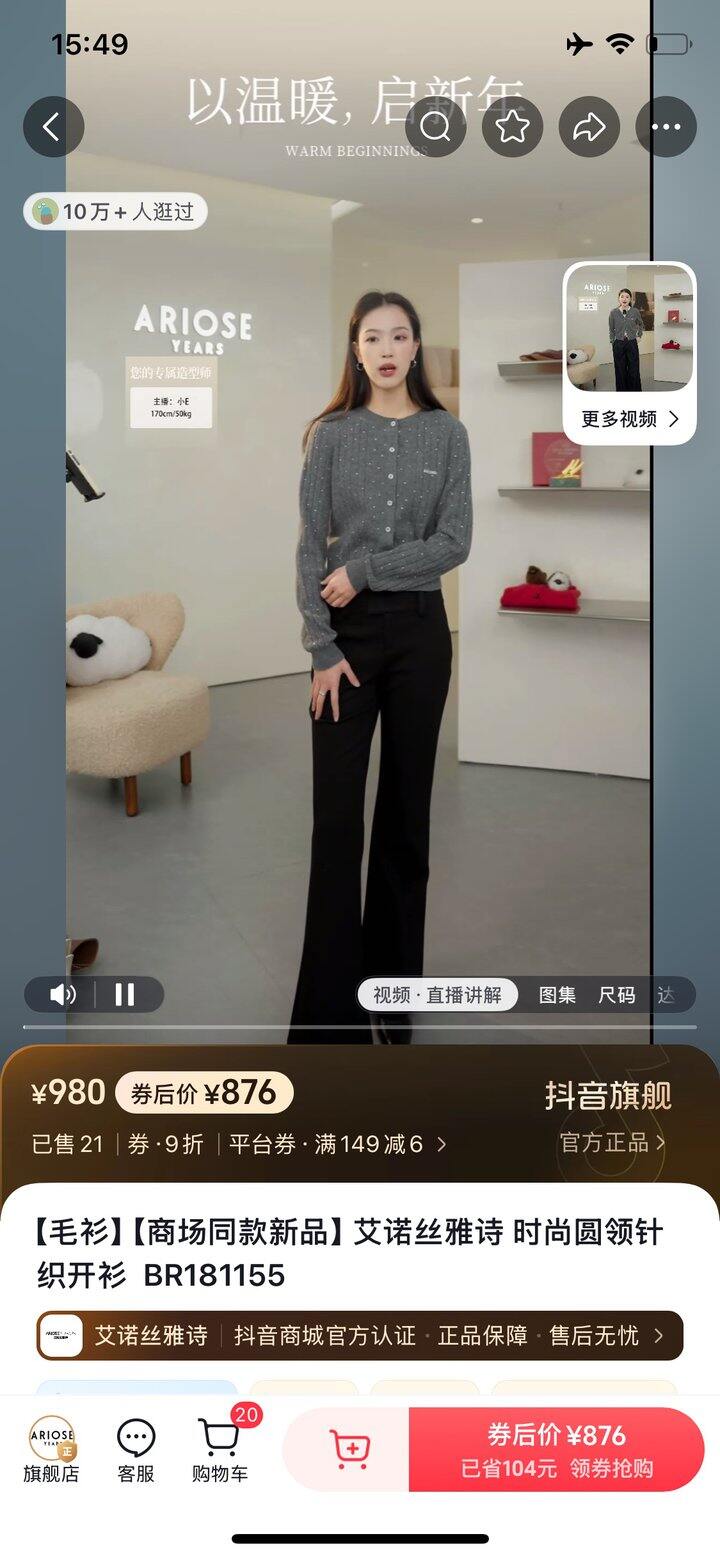
Task: Visit the 旗舰店 store page
Action: (x=52, y=1449)
